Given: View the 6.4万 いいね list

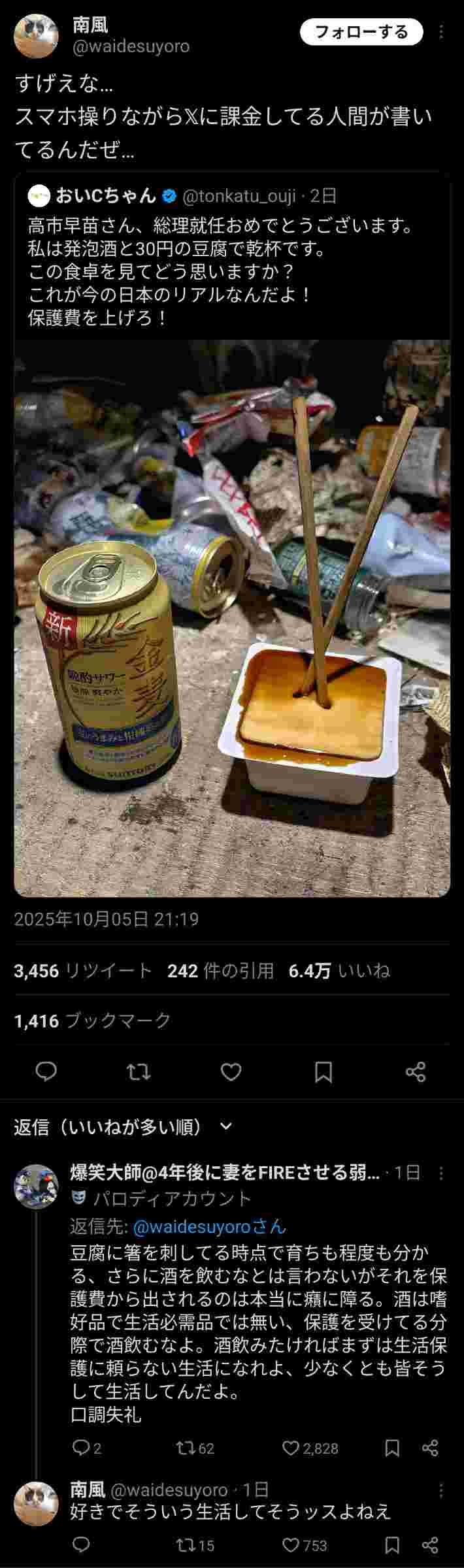Looking at the screenshot, I should click(339, 971).
